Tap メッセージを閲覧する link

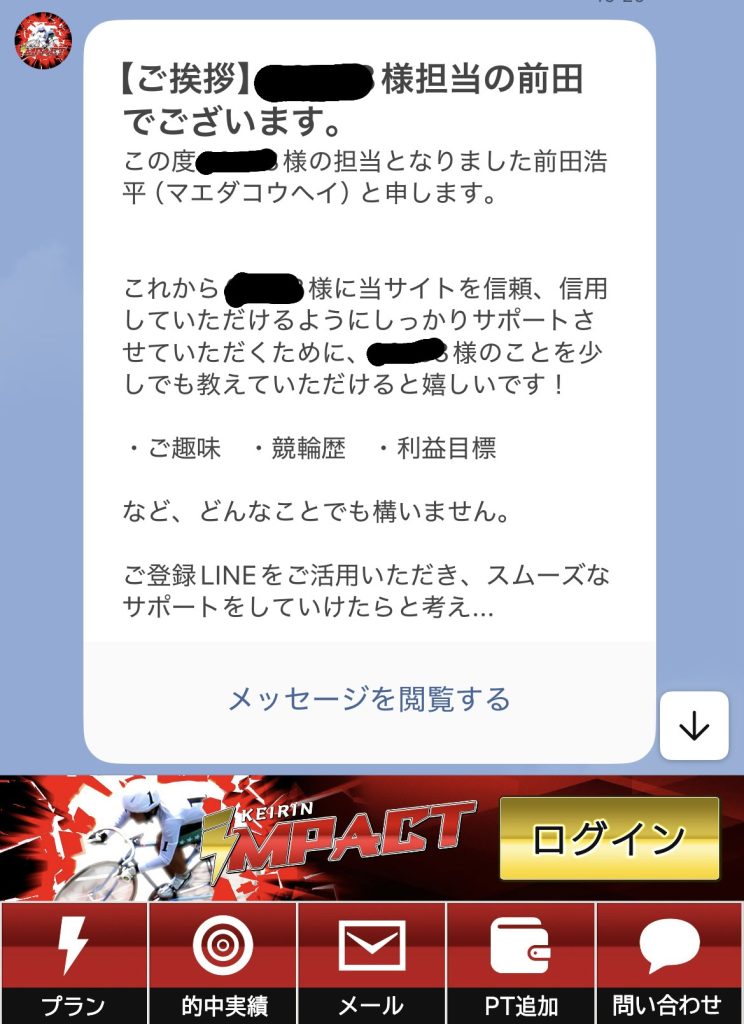click(369, 699)
